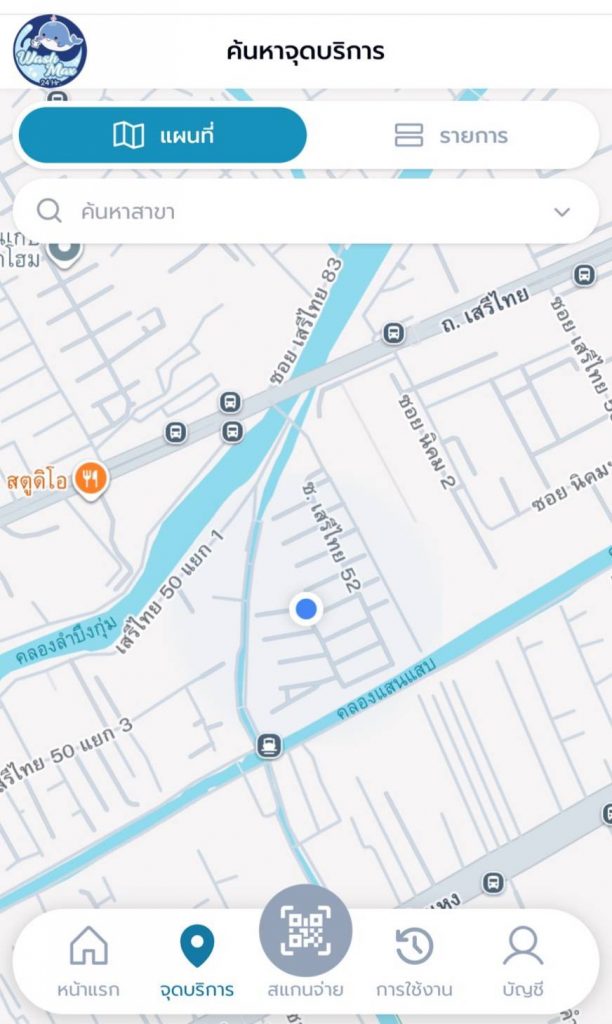The width and height of the screenshot is (612, 1024).
Task: Open the สแกนจ่าย QR scan-to-pay button
Action: tap(305, 935)
